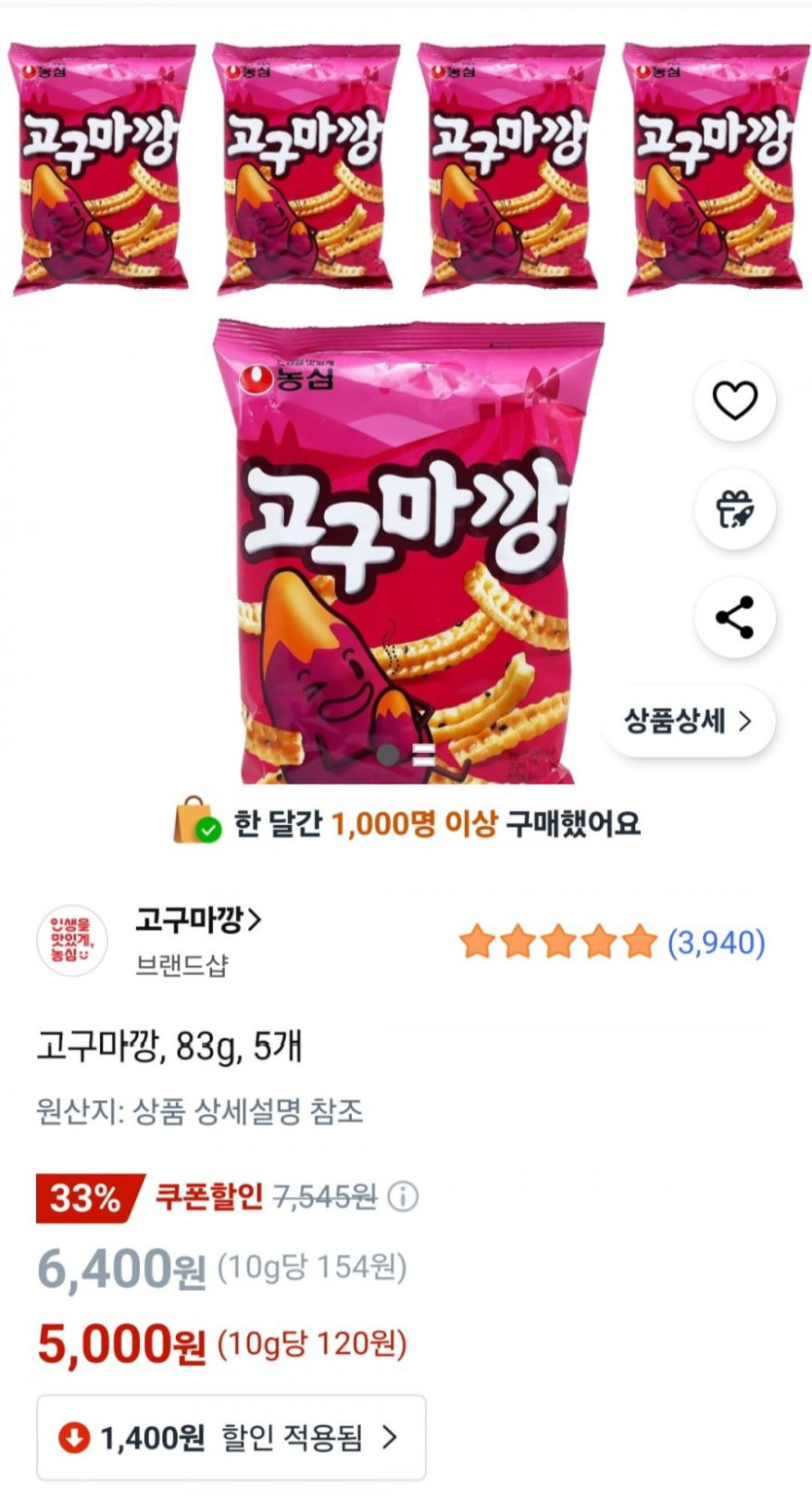This screenshot has width=812, height=1502.
Task: Add 고구마깡 to wishlist with heart icon
Action: click(734, 400)
